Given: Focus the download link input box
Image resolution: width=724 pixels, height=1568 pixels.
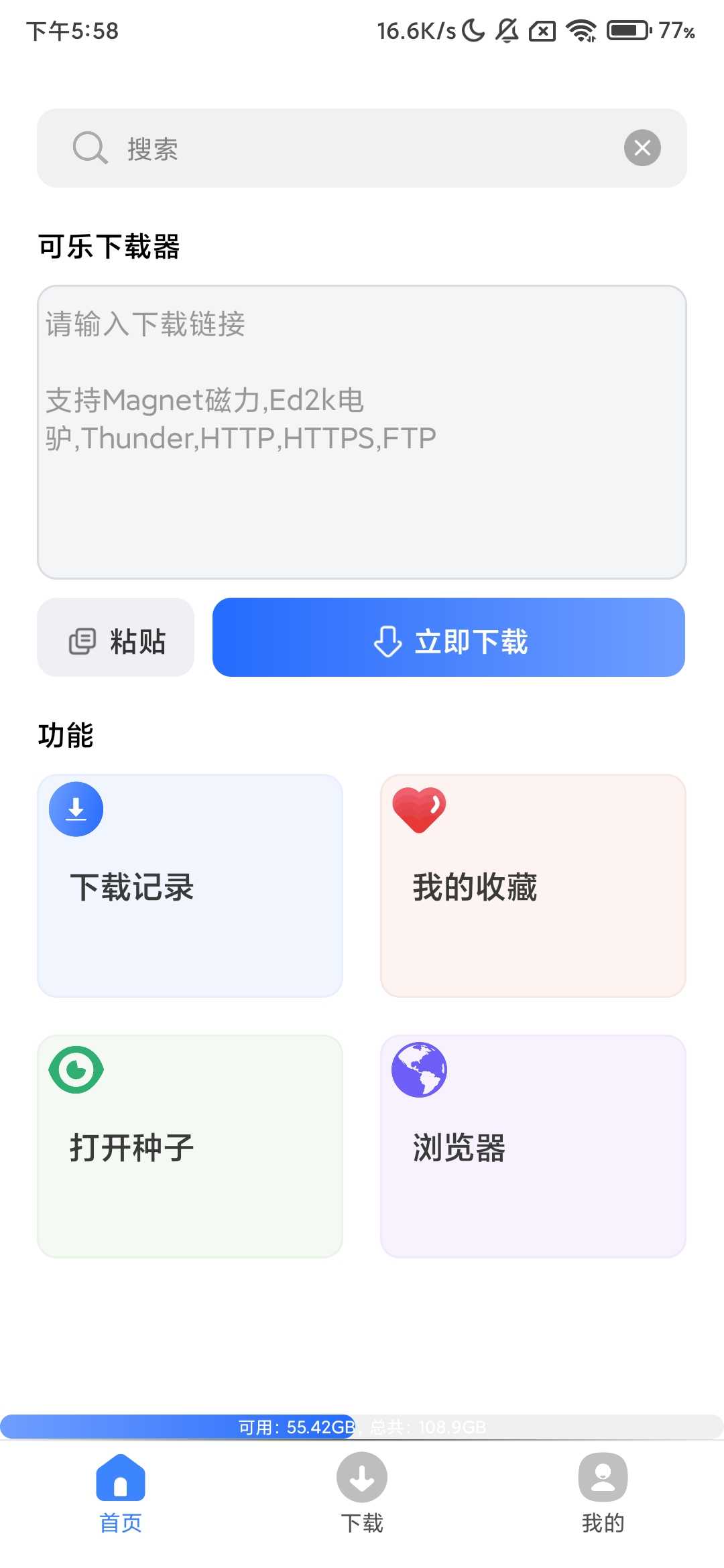Looking at the screenshot, I should [362, 432].
